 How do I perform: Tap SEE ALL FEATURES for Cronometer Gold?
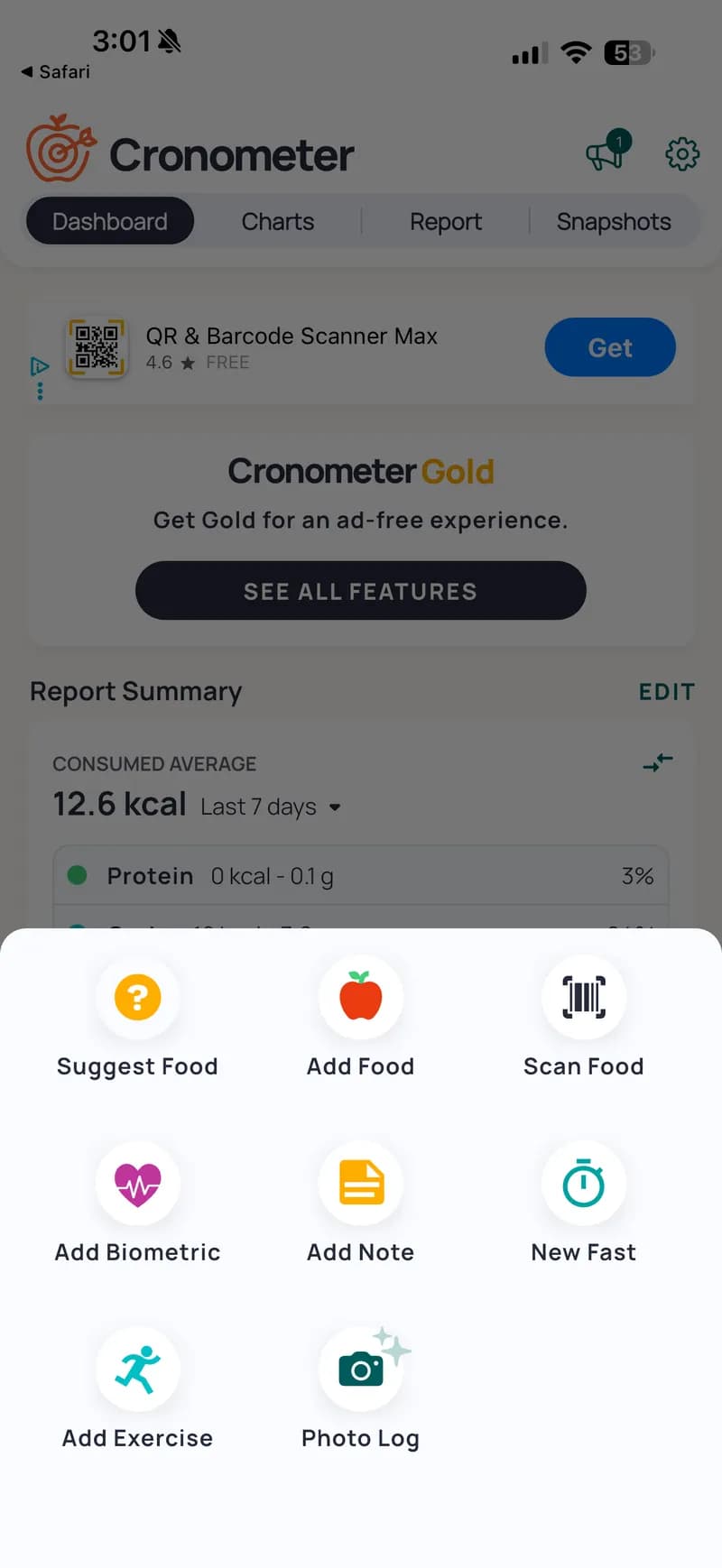pyautogui.click(x=360, y=591)
